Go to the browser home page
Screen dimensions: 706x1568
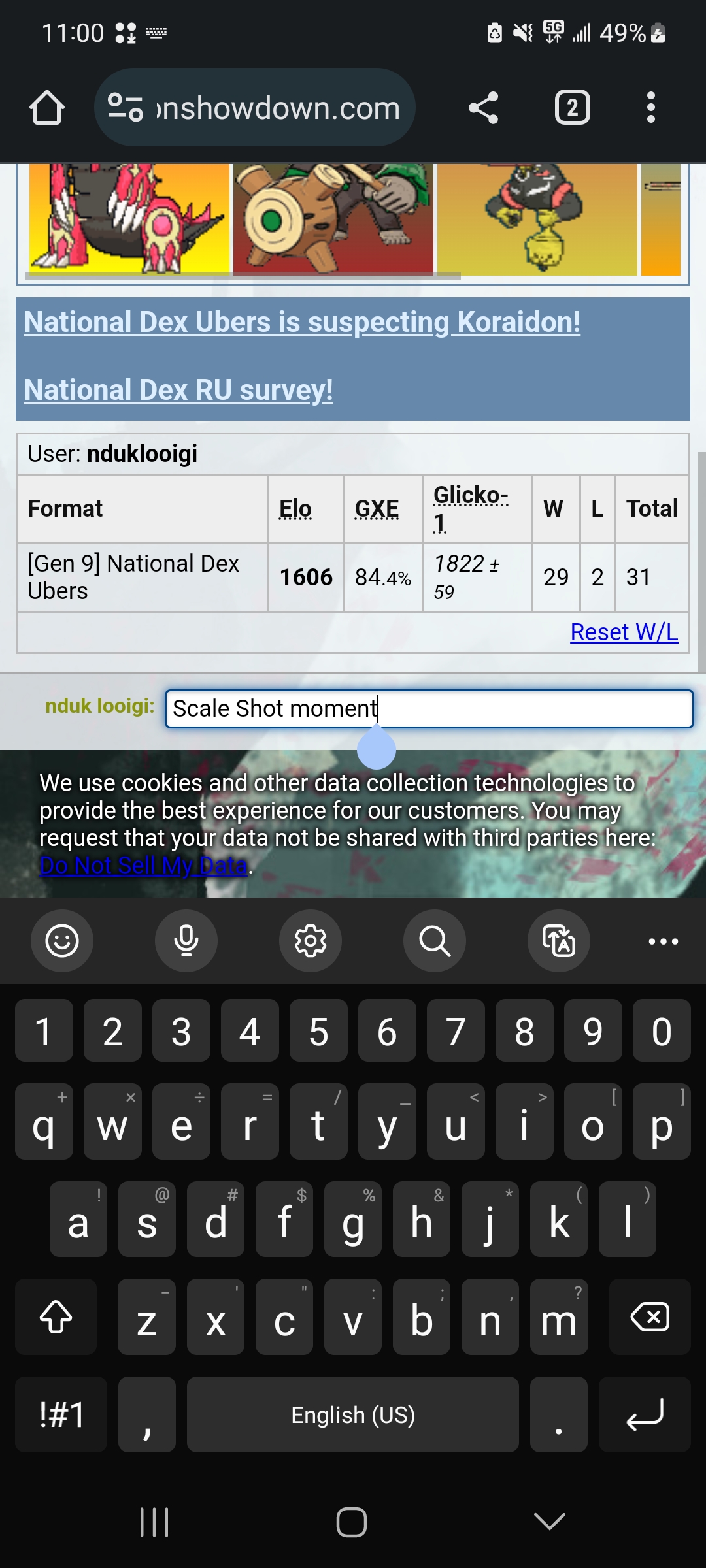(47, 108)
